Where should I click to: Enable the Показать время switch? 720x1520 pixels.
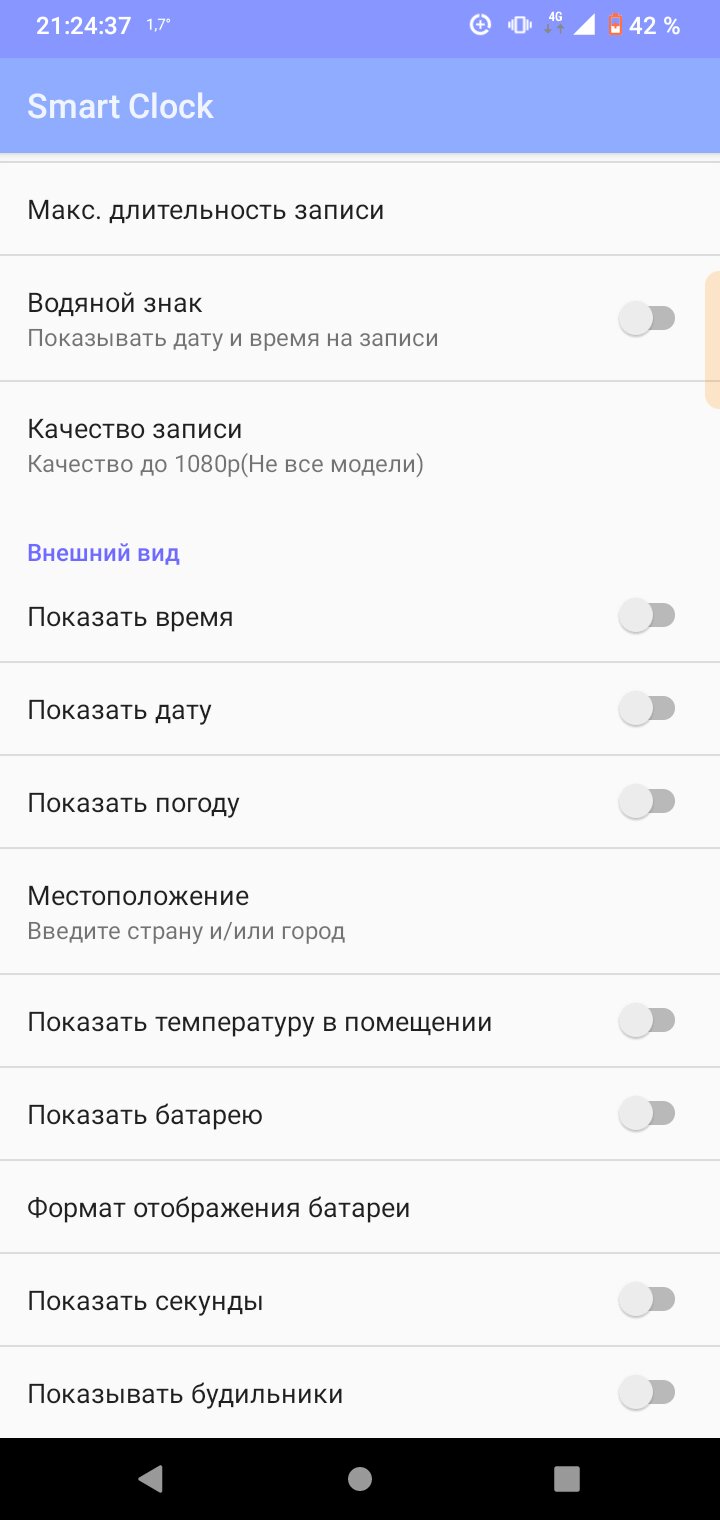tap(647, 616)
